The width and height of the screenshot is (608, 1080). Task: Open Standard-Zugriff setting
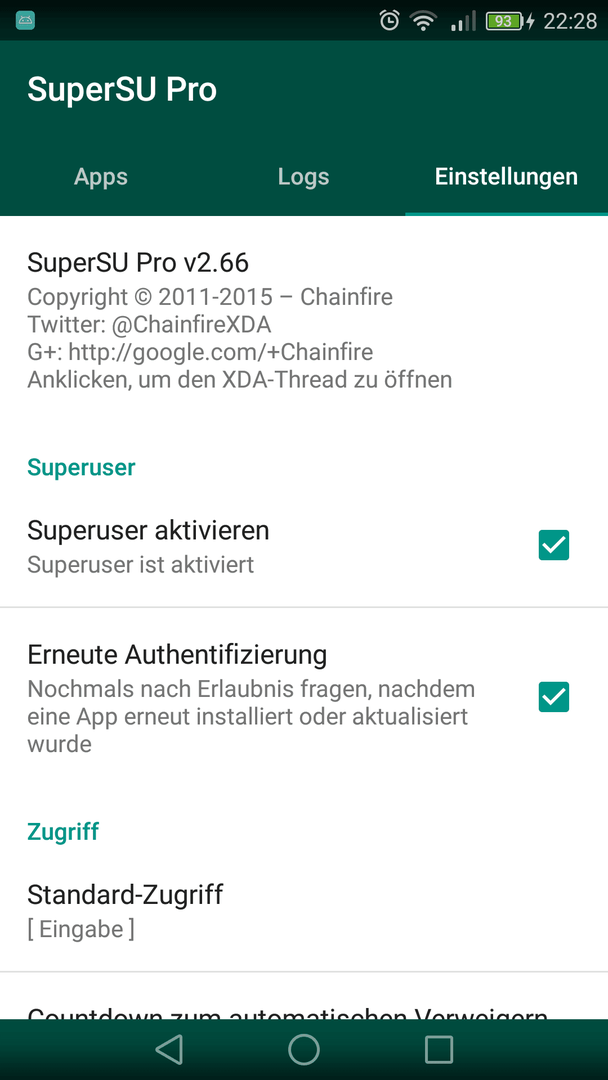point(304,911)
